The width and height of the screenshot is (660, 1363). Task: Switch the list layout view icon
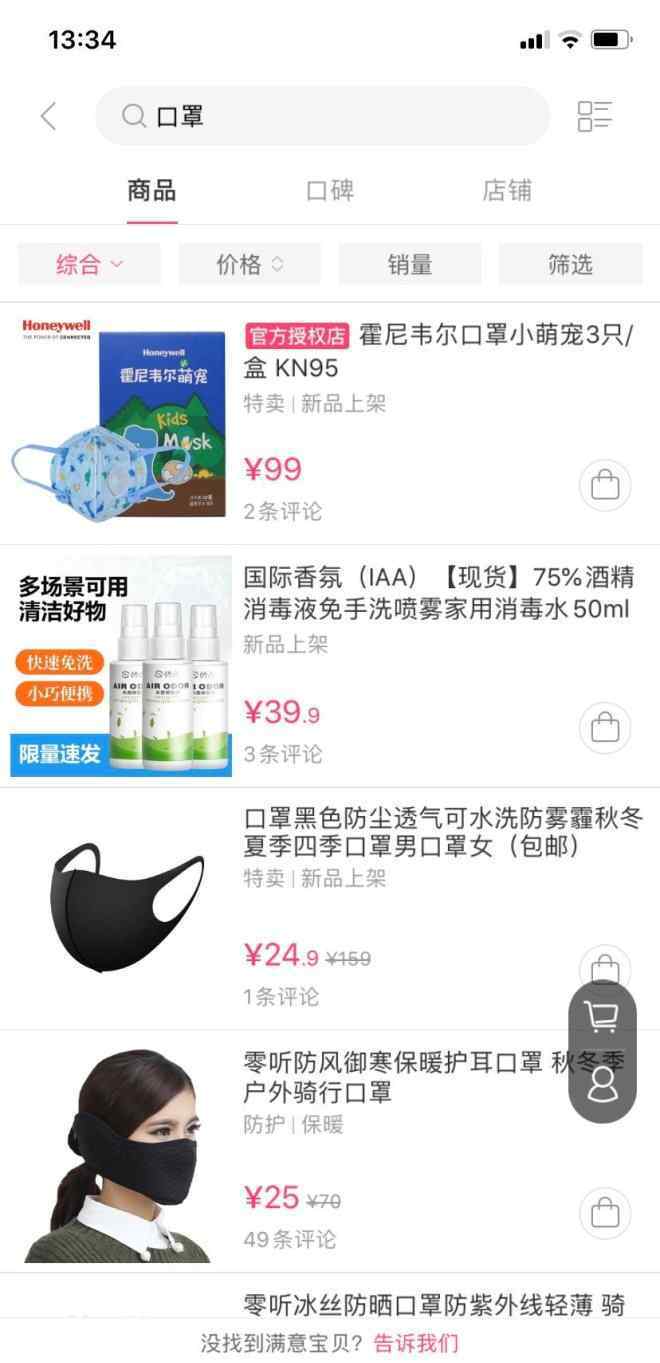595,116
